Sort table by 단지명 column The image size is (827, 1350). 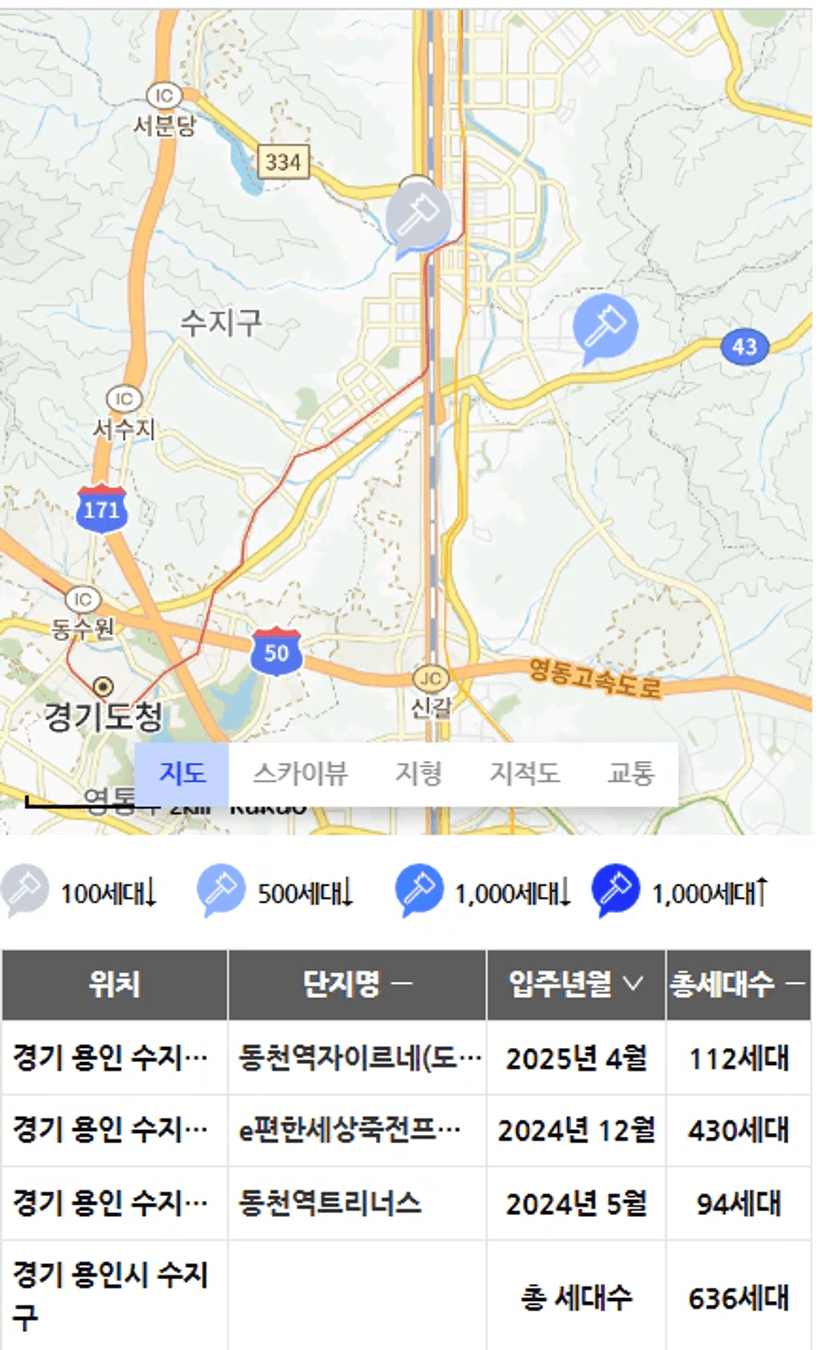357,984
